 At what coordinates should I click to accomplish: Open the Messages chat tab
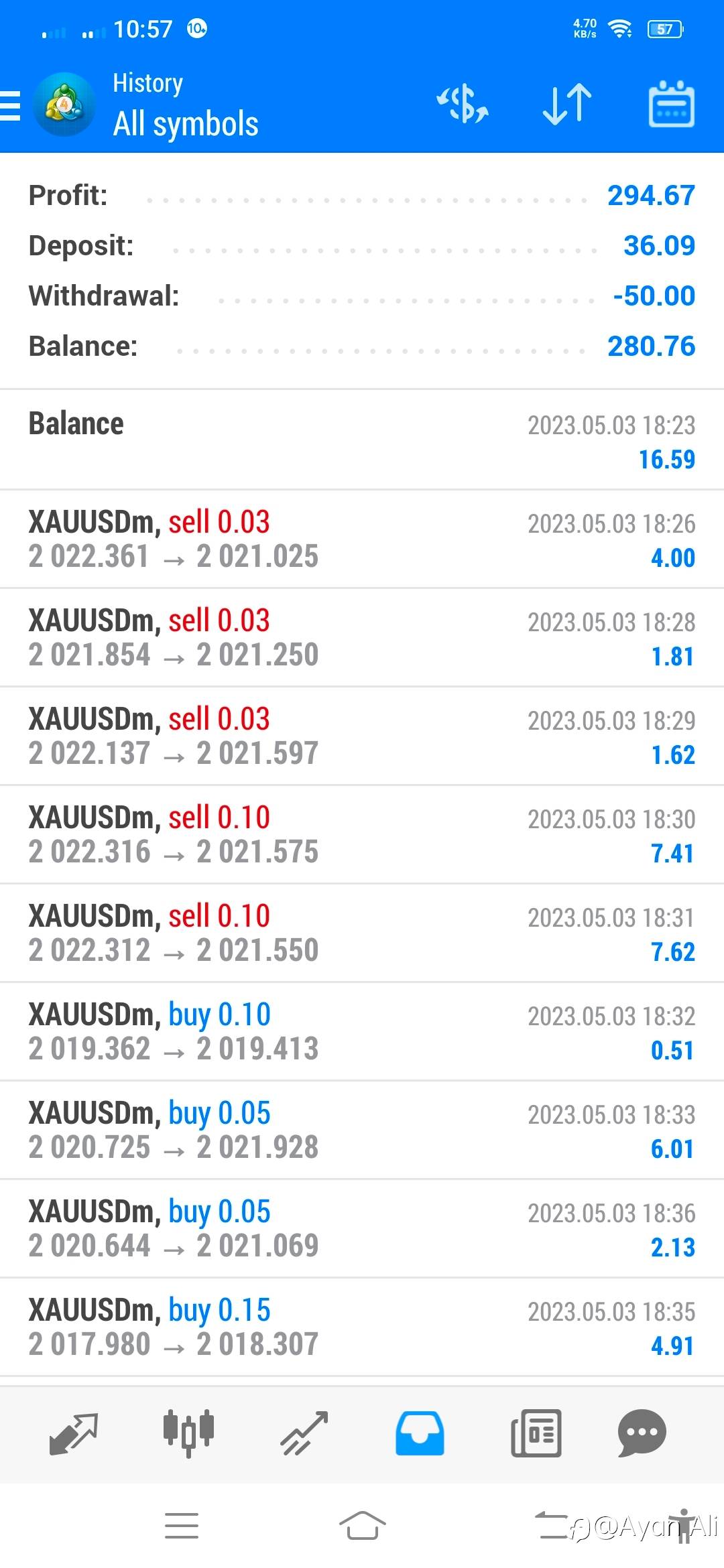[642, 1433]
